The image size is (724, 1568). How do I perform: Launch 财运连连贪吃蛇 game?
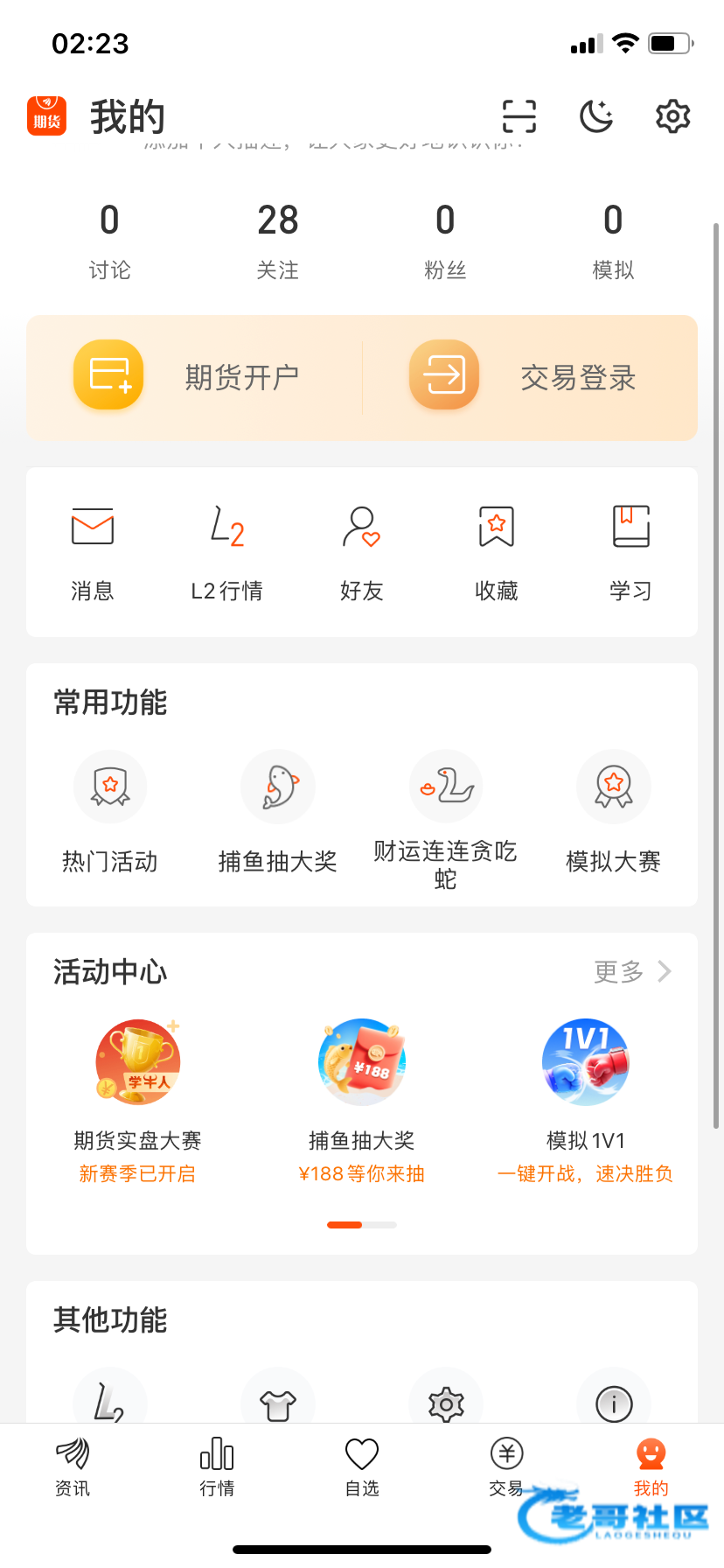[445, 815]
